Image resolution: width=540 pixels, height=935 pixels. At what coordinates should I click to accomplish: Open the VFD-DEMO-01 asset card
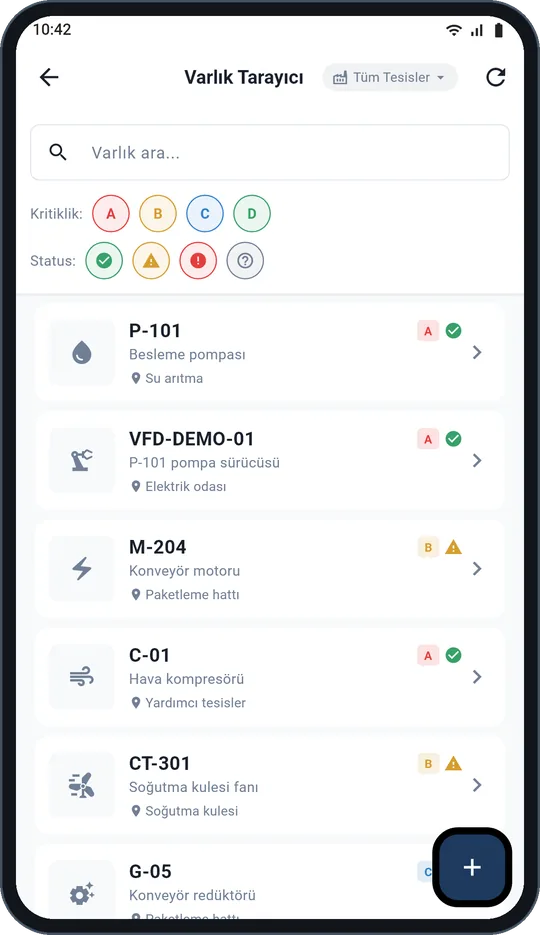[x=270, y=460]
